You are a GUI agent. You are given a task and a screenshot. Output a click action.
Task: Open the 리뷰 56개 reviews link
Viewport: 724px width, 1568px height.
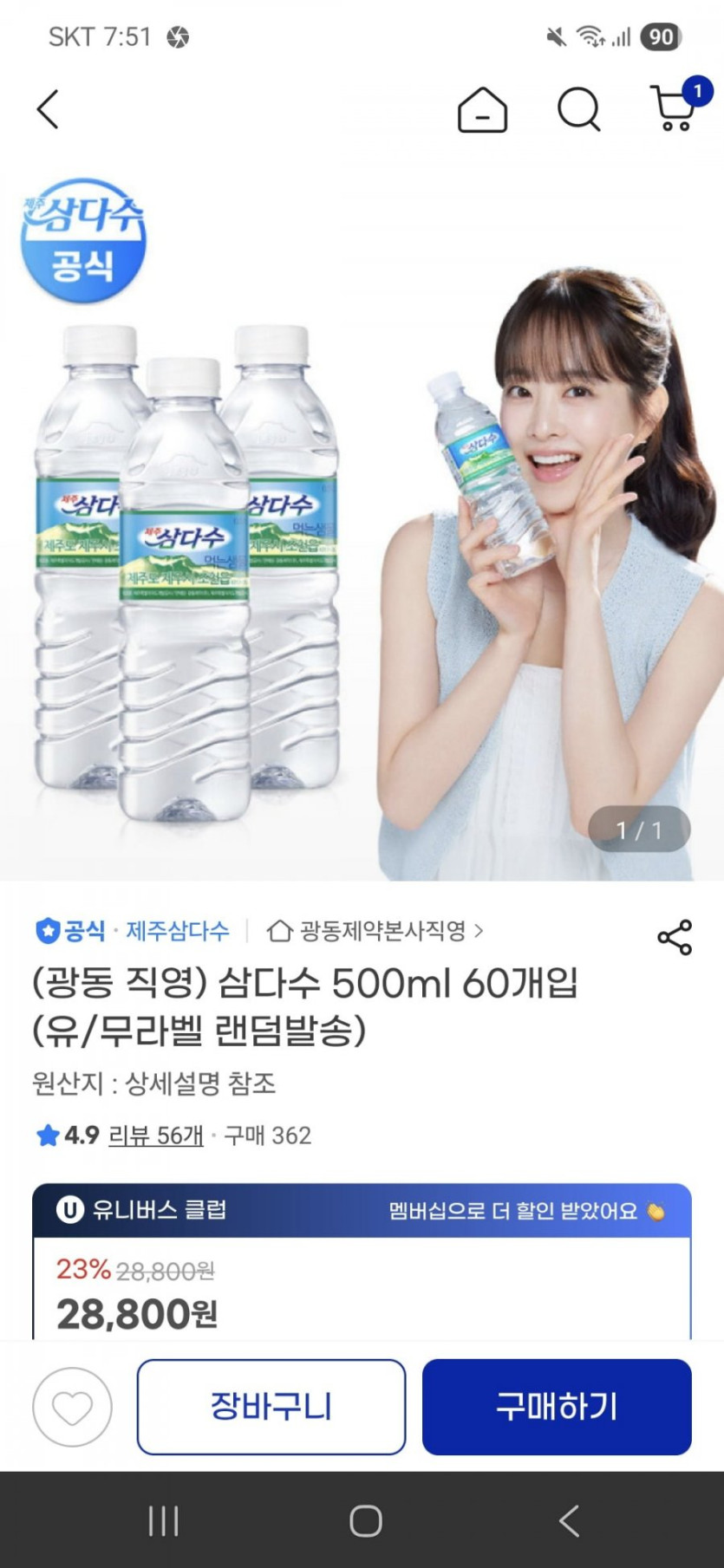point(156,1135)
